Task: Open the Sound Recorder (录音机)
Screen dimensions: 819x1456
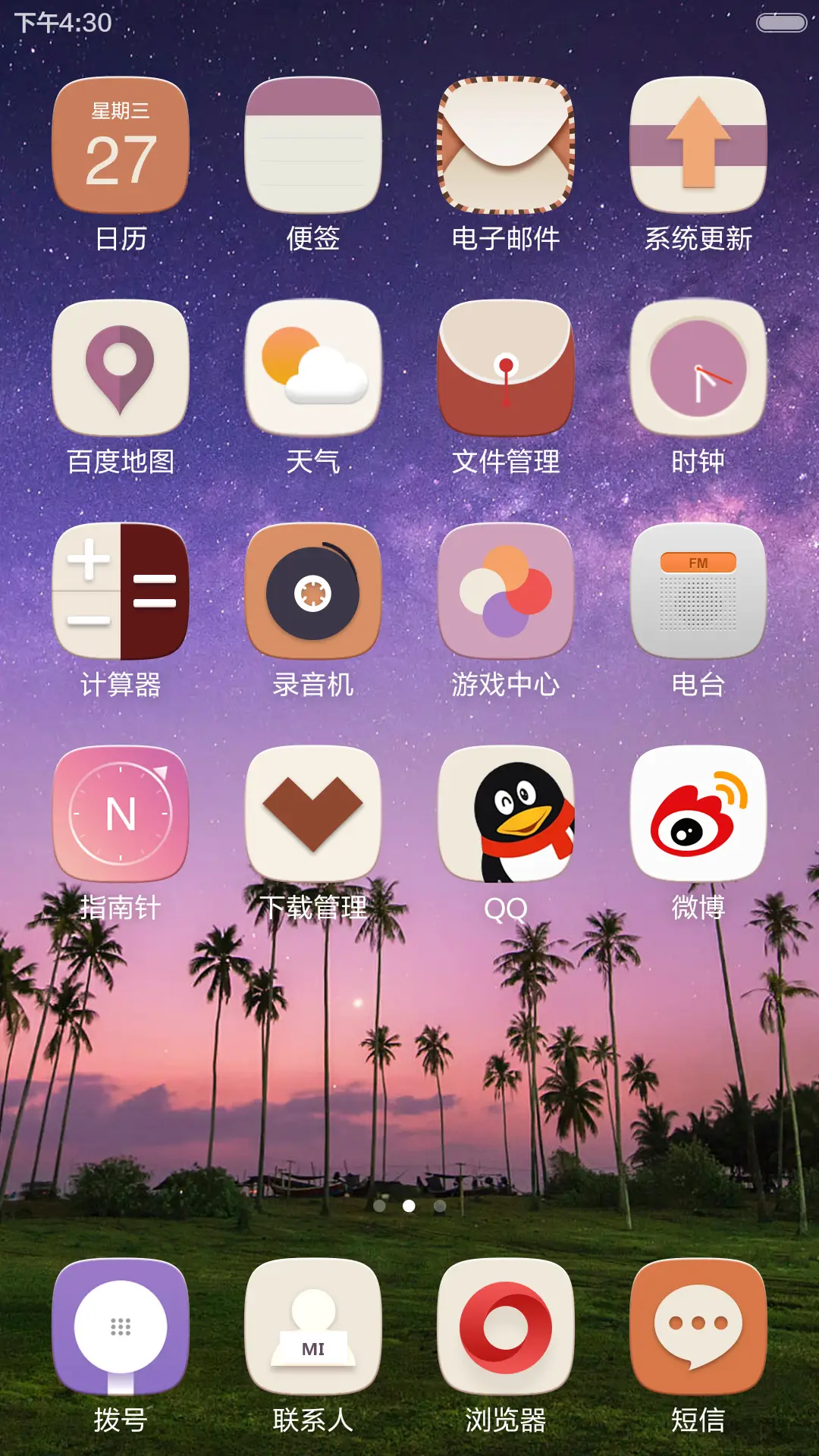Action: coord(312,593)
